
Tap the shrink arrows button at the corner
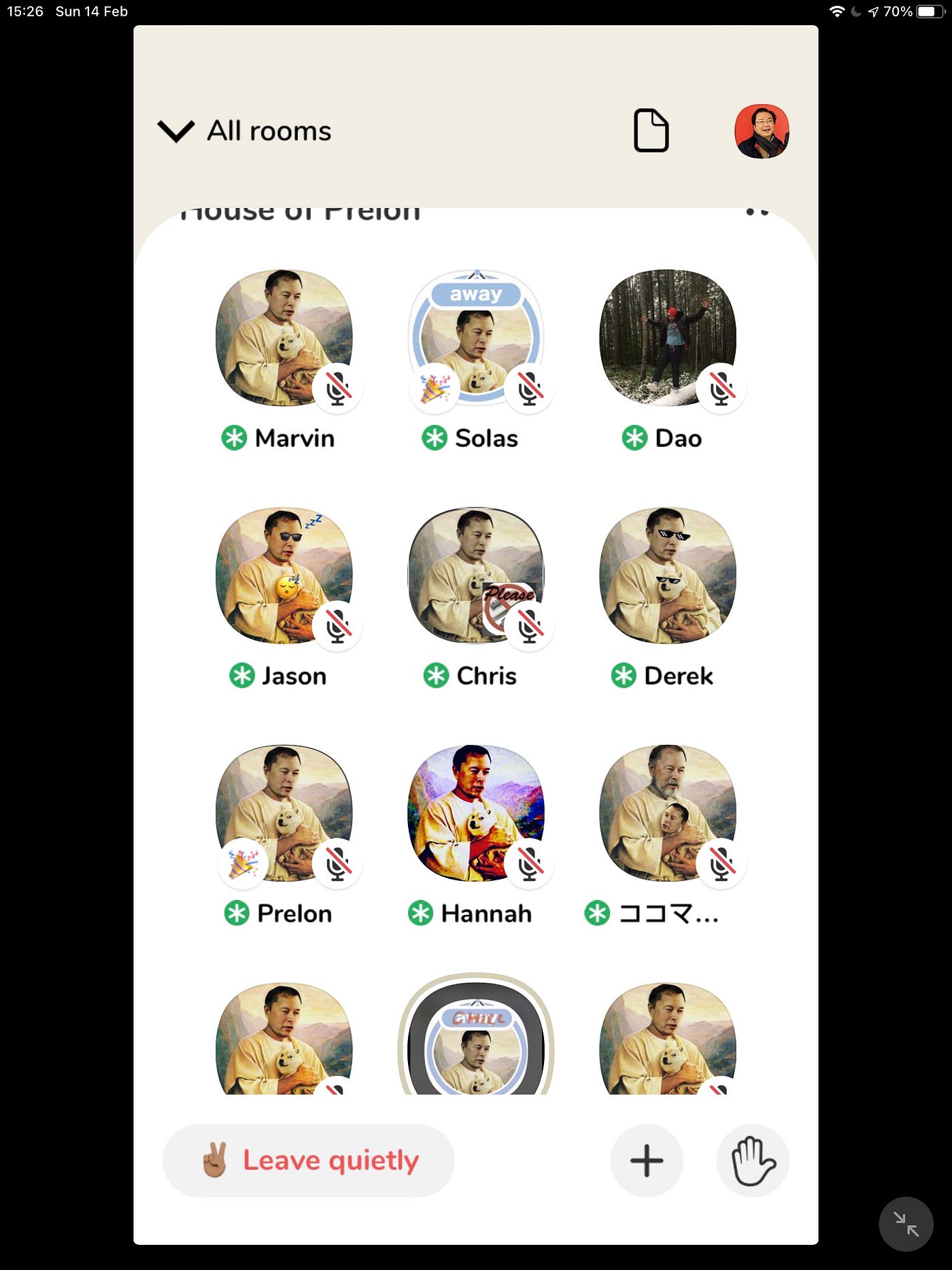pos(906,1224)
